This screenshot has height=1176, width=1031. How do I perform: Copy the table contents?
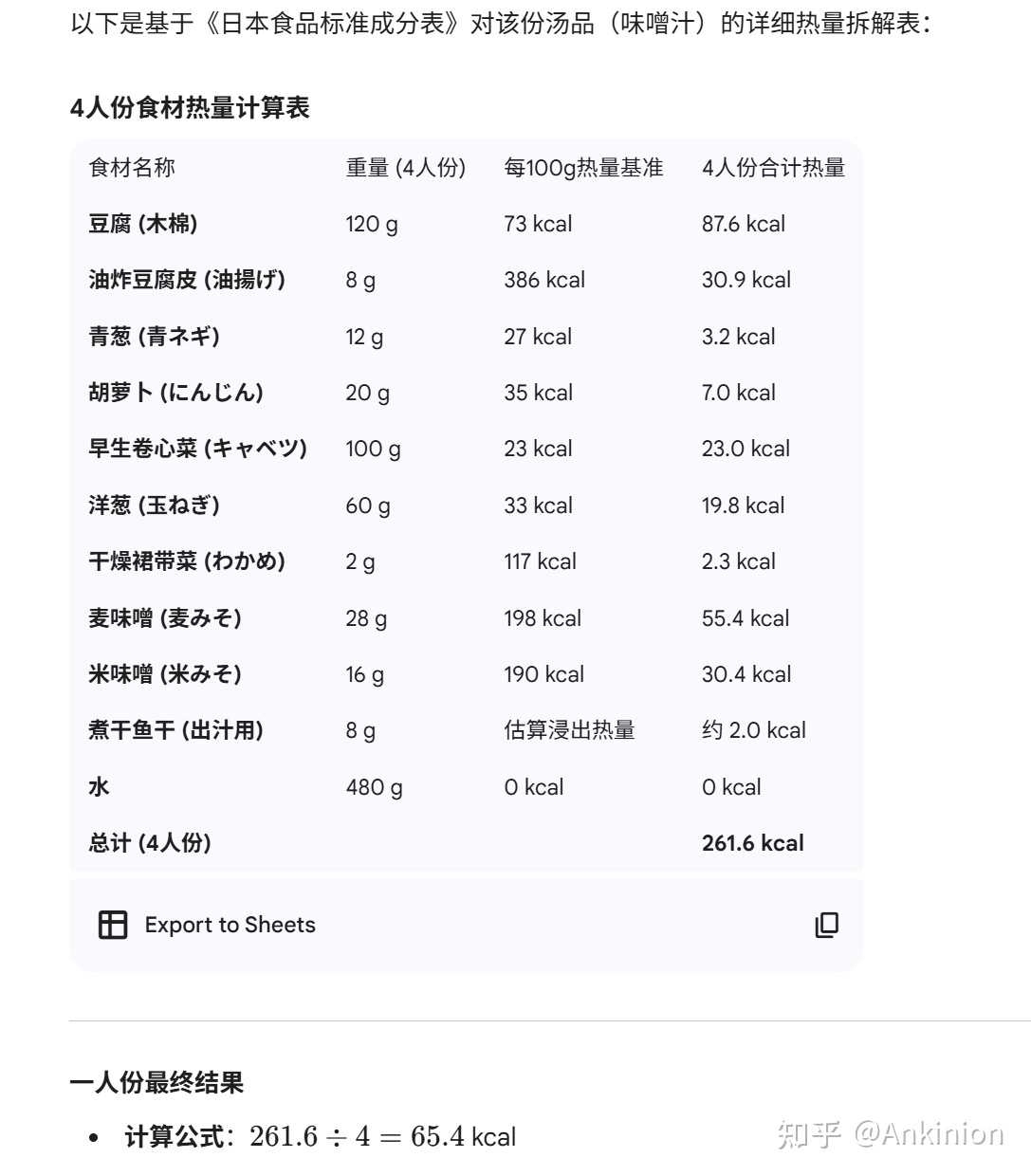click(x=826, y=925)
